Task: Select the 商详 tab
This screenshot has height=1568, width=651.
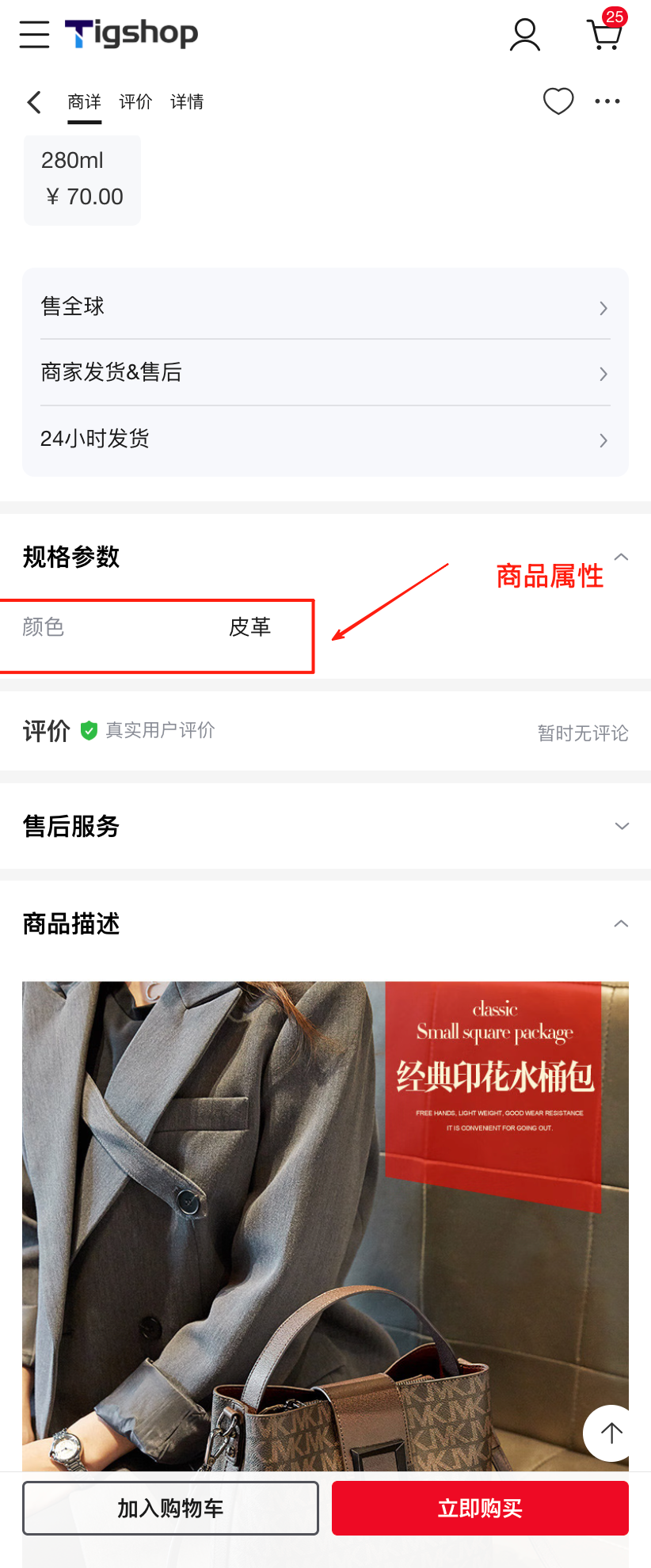Action: pyautogui.click(x=84, y=102)
